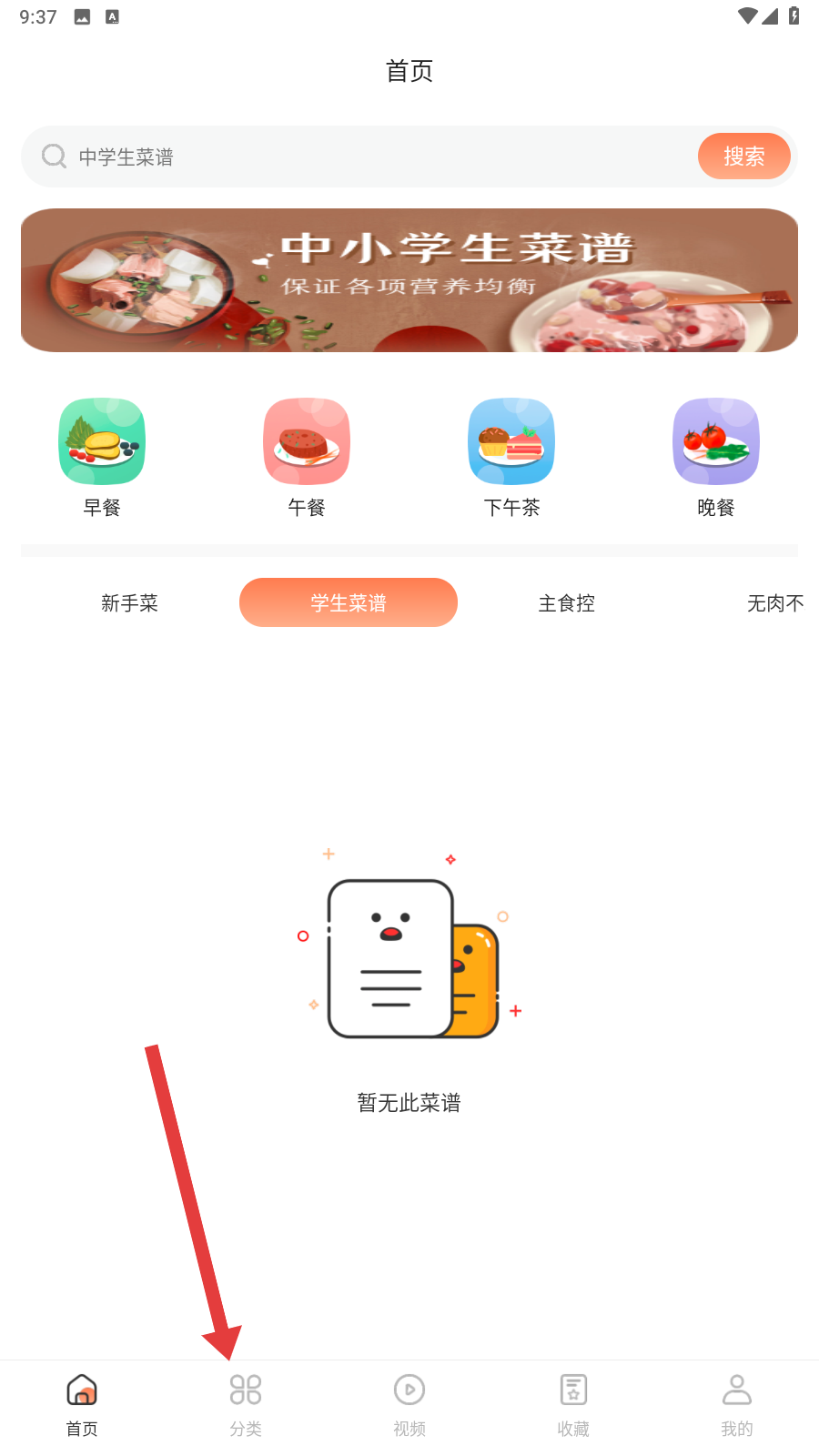Select the 学生菜谱 tab
819x1456 pixels.
click(349, 602)
